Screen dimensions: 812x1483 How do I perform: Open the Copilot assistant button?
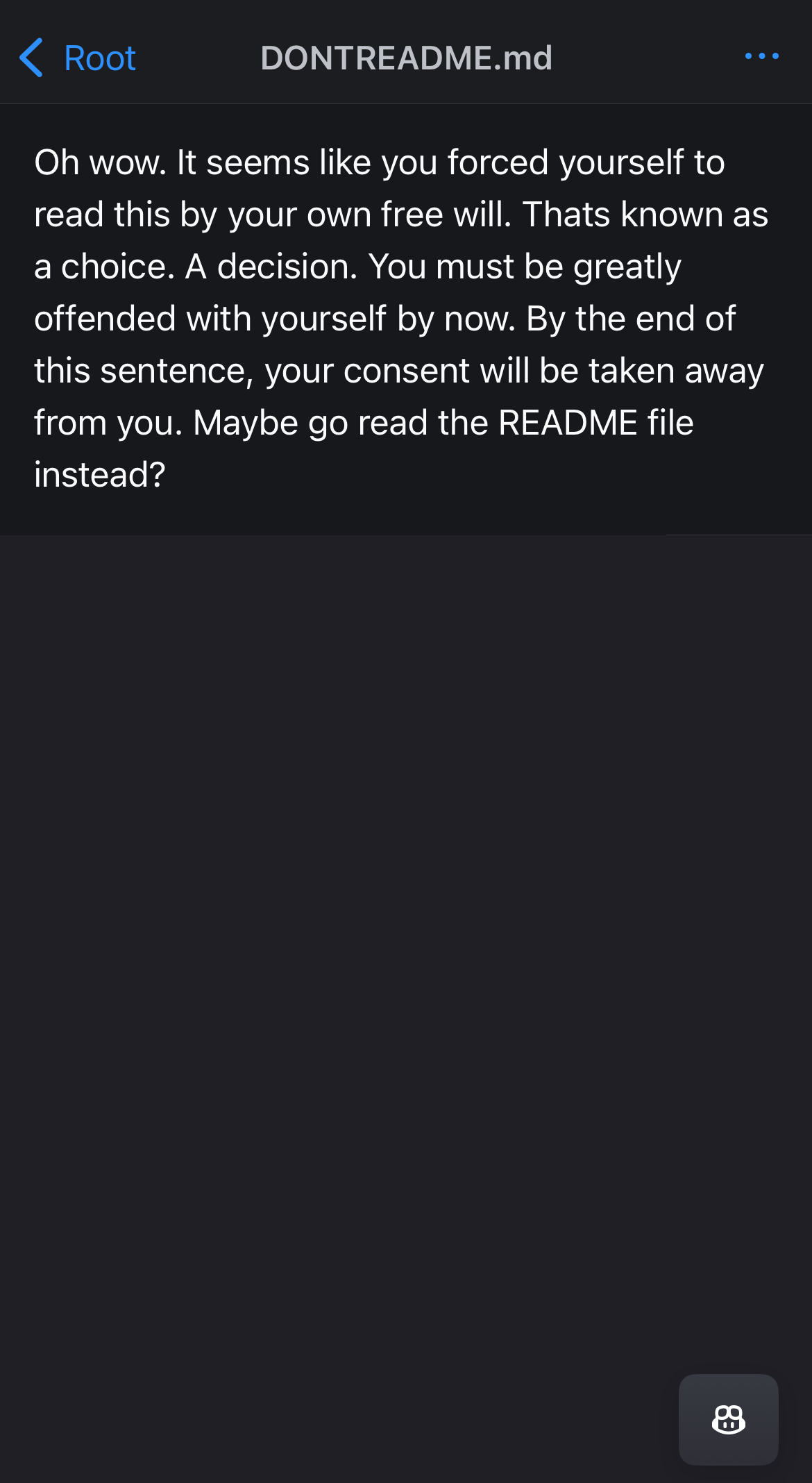[728, 1419]
